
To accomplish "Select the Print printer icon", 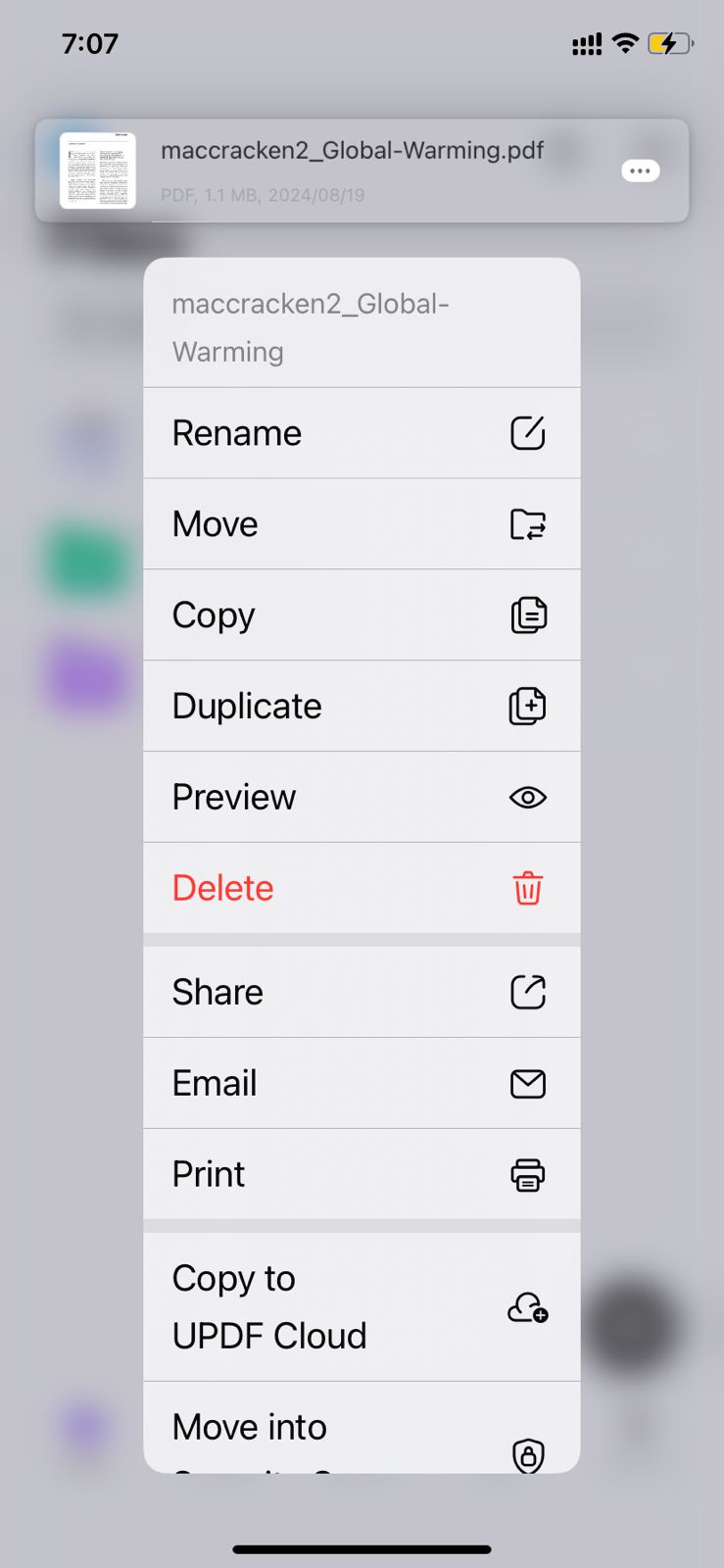I will (x=527, y=1174).
